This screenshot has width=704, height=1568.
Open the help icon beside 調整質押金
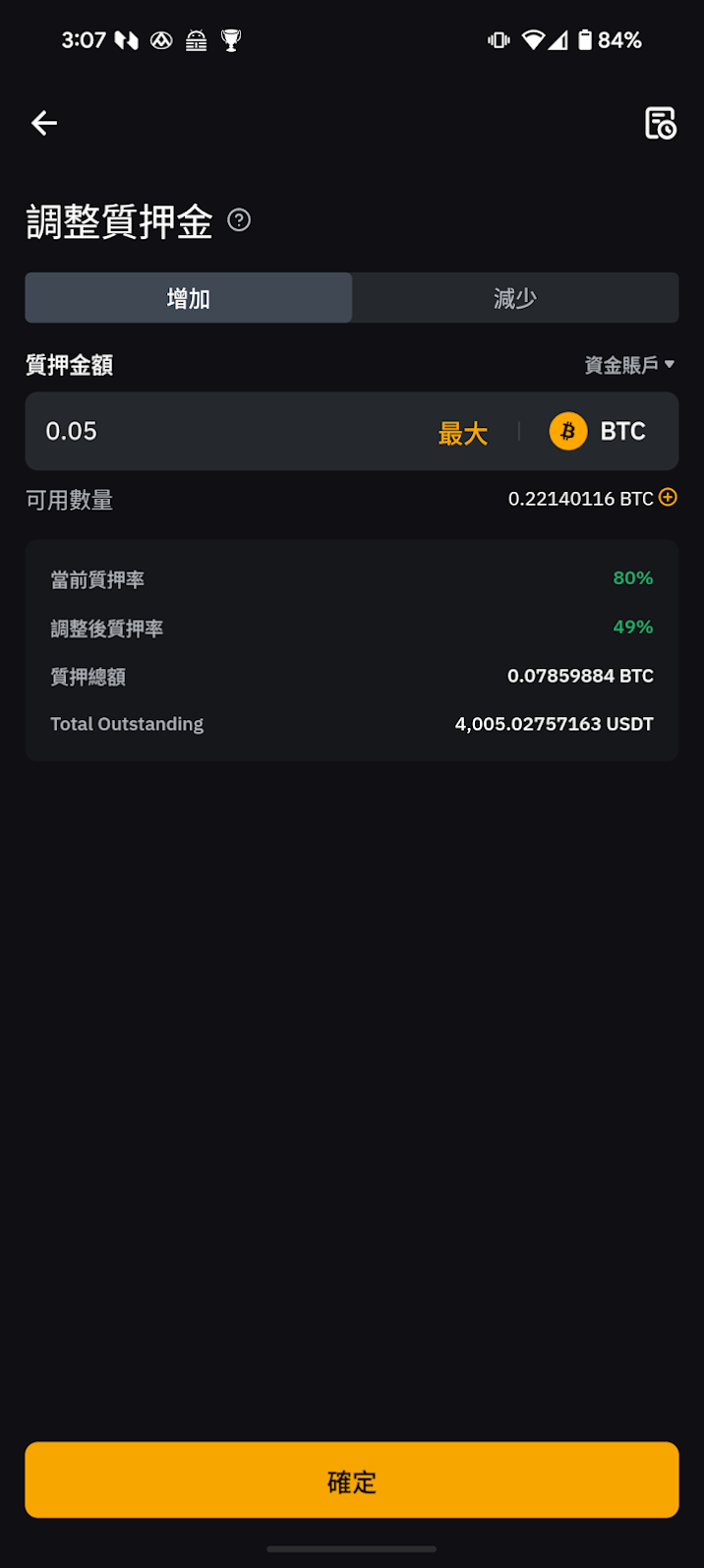click(x=239, y=219)
